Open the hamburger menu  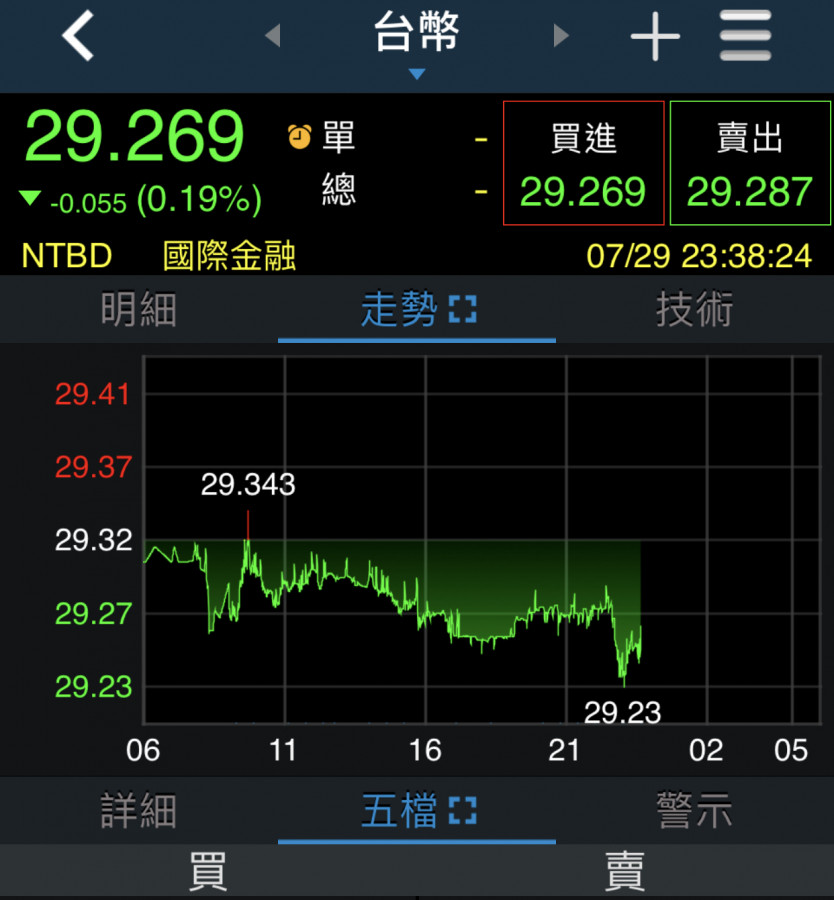(x=745, y=36)
